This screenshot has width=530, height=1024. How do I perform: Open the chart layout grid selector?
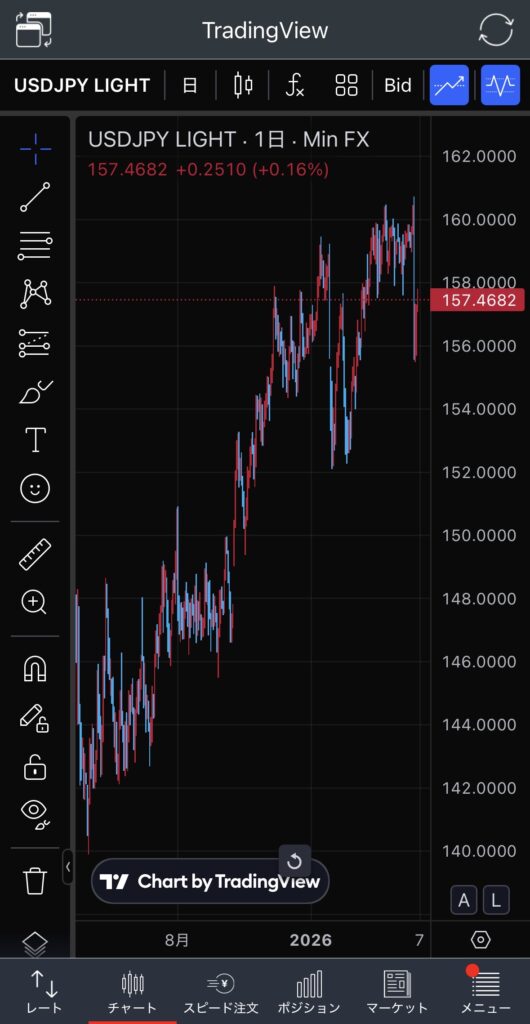347,86
